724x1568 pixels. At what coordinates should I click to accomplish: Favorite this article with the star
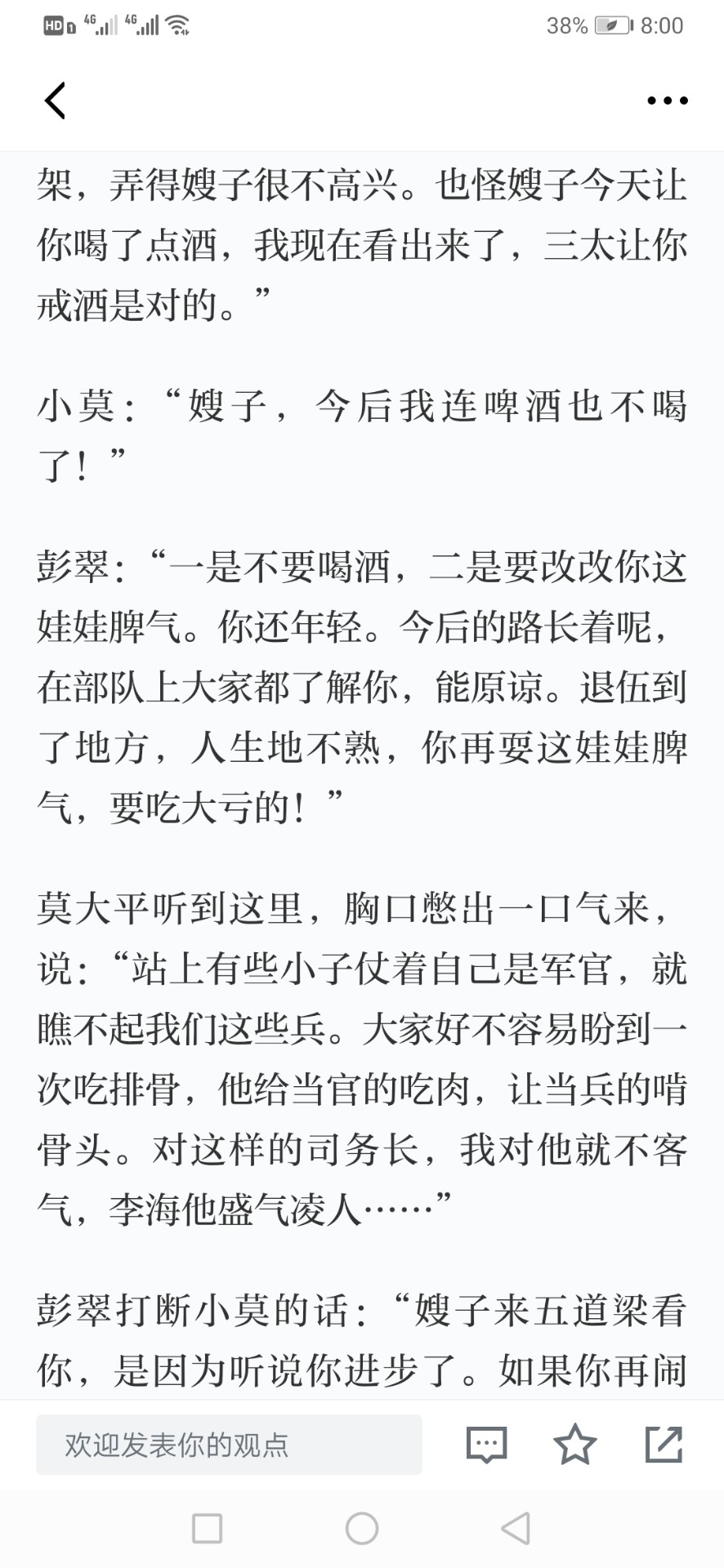[575, 1444]
